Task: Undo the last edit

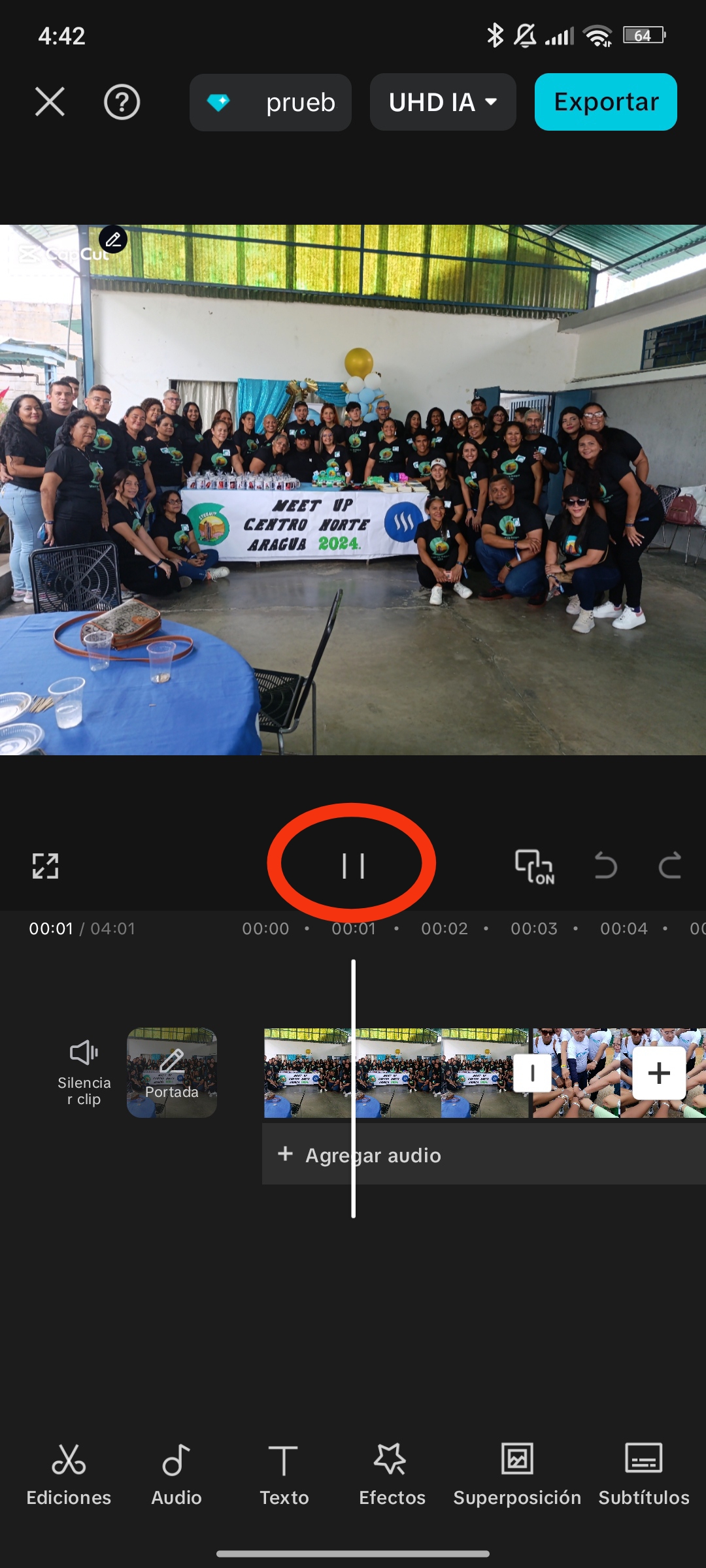Action: pos(605,866)
